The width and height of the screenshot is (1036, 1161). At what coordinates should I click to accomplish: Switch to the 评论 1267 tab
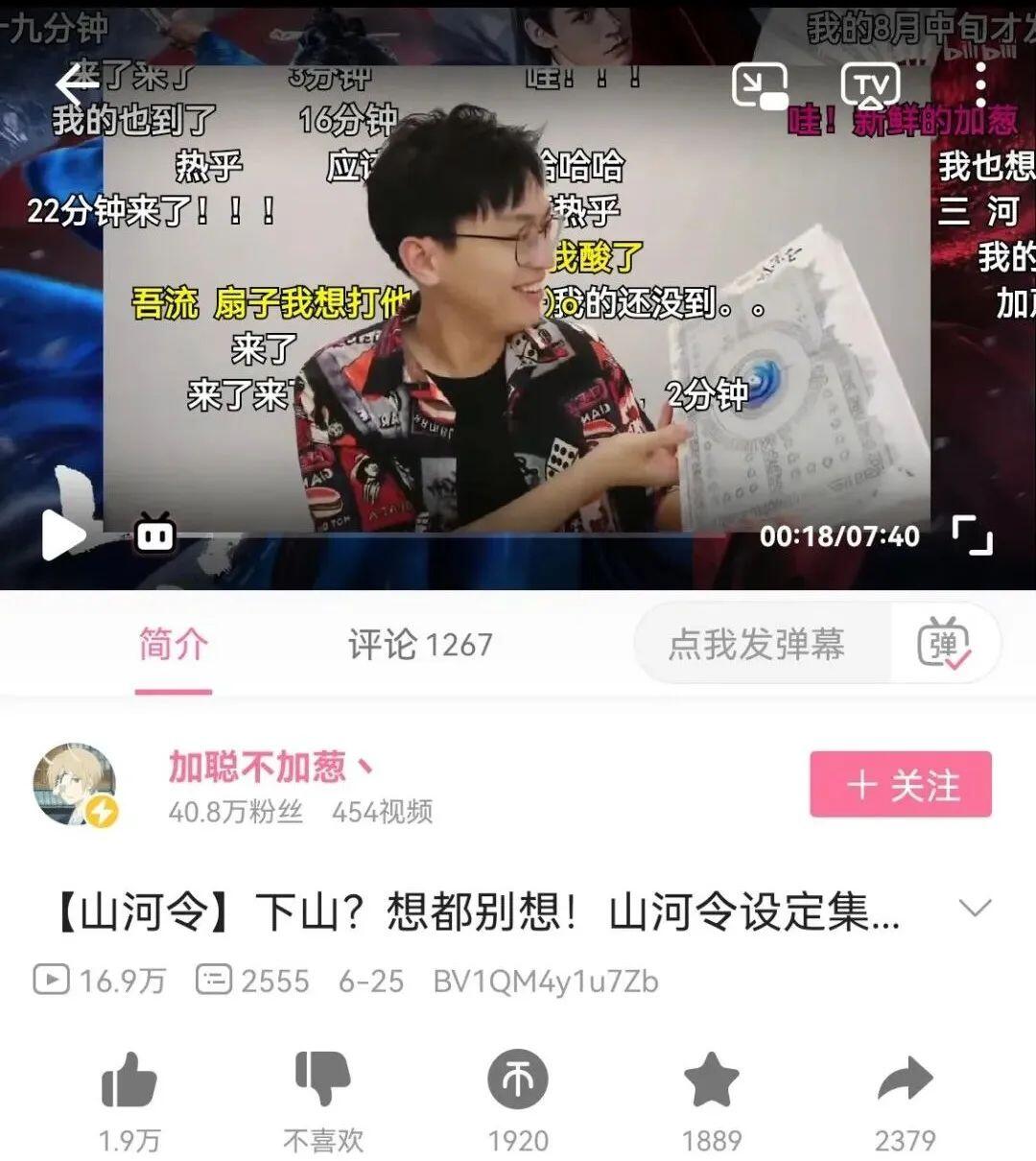pos(420,645)
